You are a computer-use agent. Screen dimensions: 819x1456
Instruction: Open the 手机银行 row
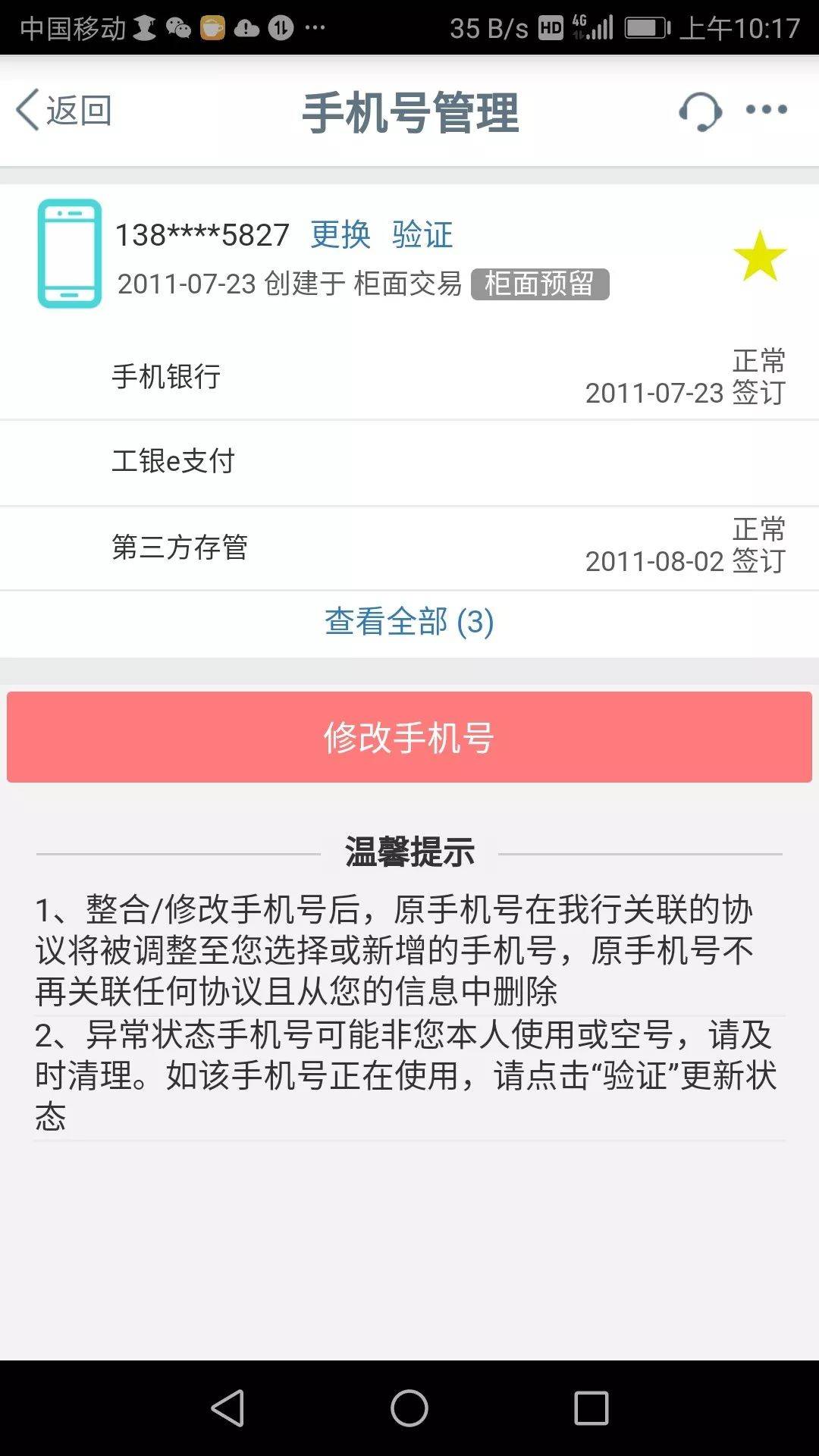(x=409, y=377)
